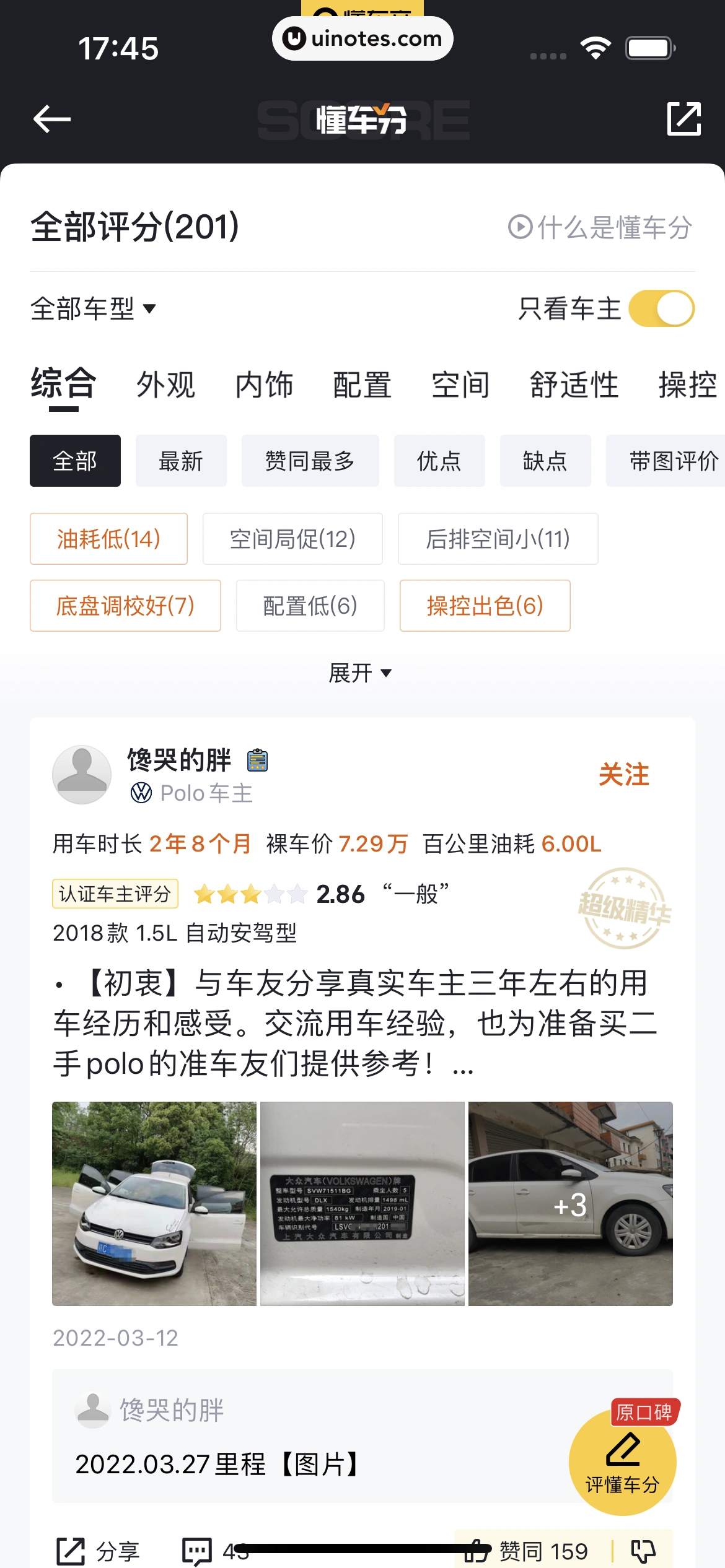Select the 油耗低(14) tag
This screenshot has width=725, height=1568.
click(108, 539)
